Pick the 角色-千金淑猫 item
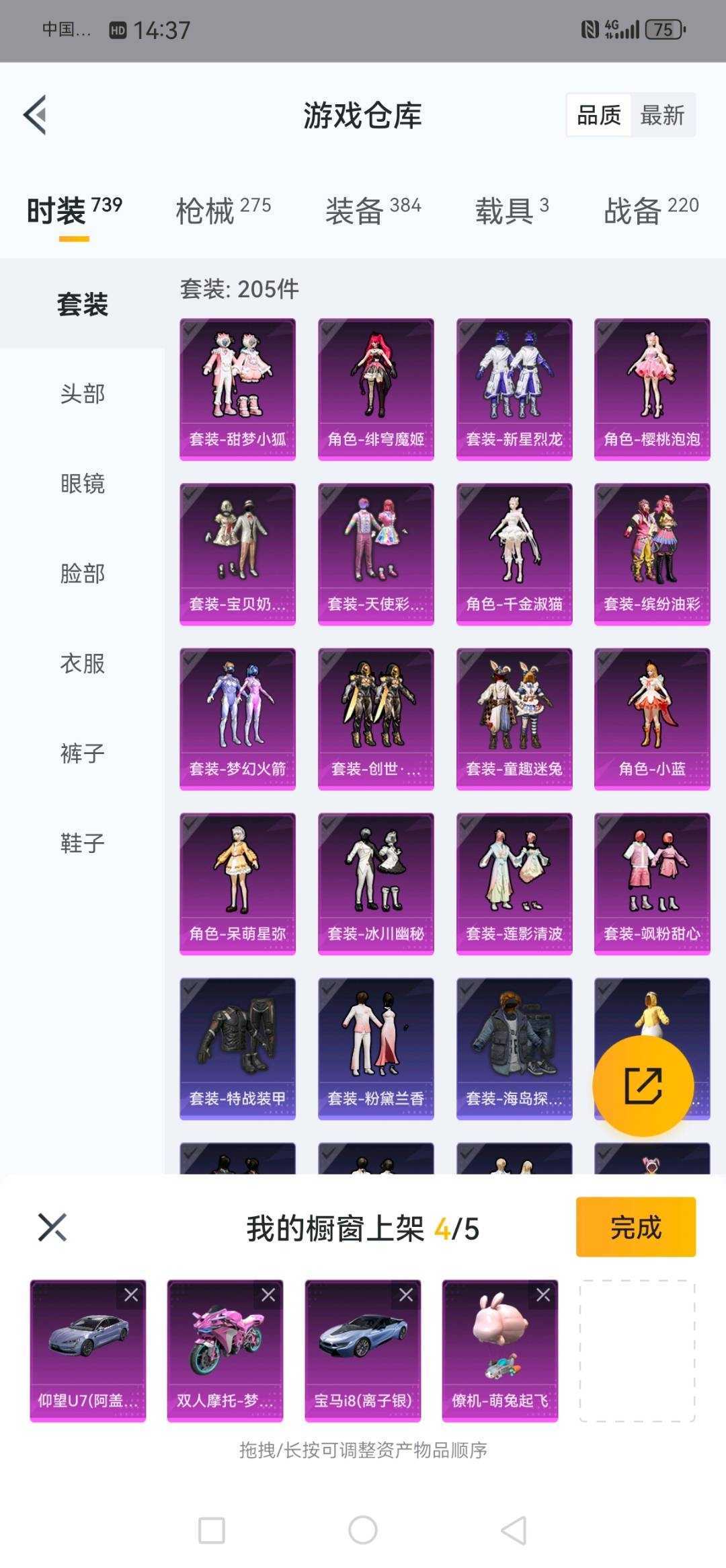Screen dimensions: 726x1568 pos(514,554)
